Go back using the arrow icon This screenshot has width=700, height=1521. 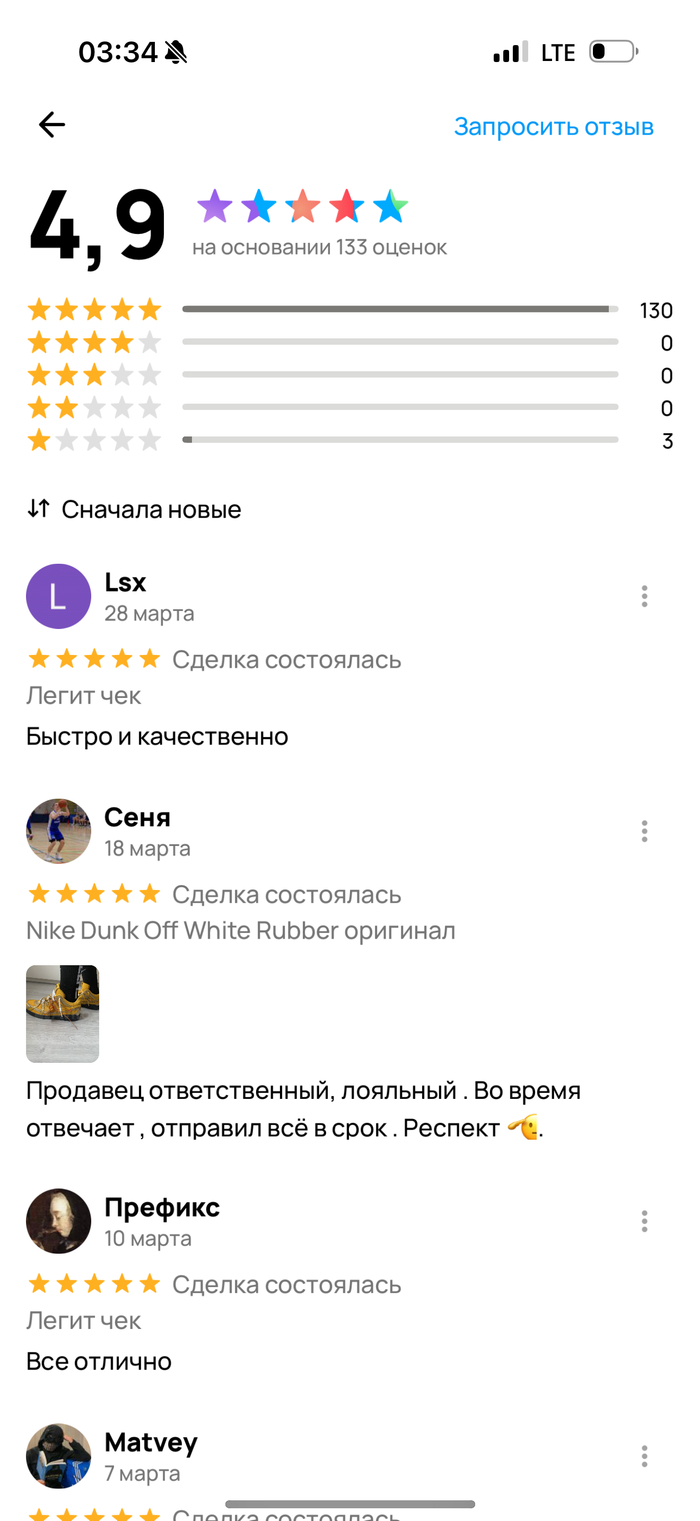(52, 124)
